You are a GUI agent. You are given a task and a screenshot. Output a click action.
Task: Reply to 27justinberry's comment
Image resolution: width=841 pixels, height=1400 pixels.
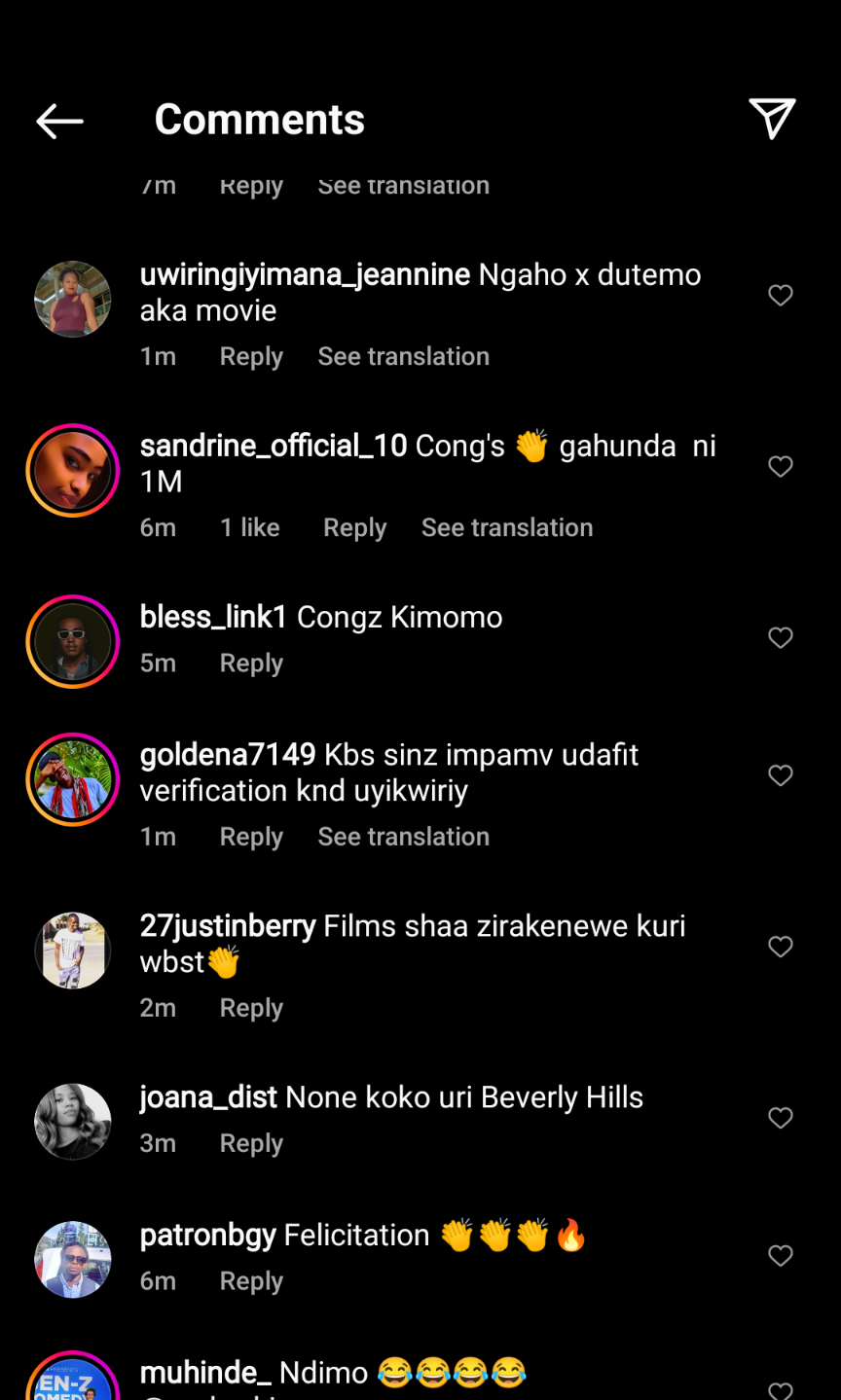[251, 1008]
